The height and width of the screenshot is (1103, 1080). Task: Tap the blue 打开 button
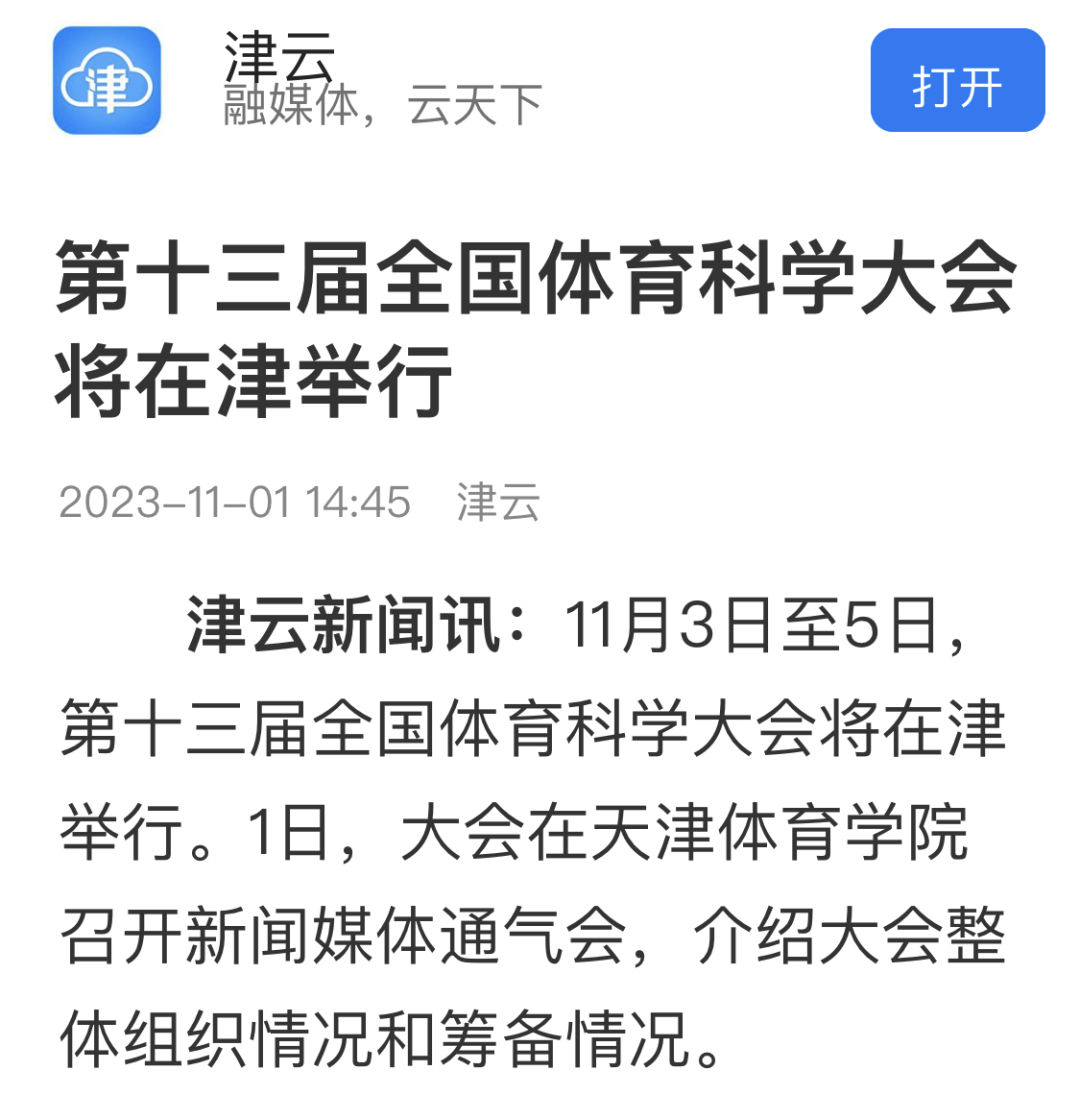(x=957, y=81)
